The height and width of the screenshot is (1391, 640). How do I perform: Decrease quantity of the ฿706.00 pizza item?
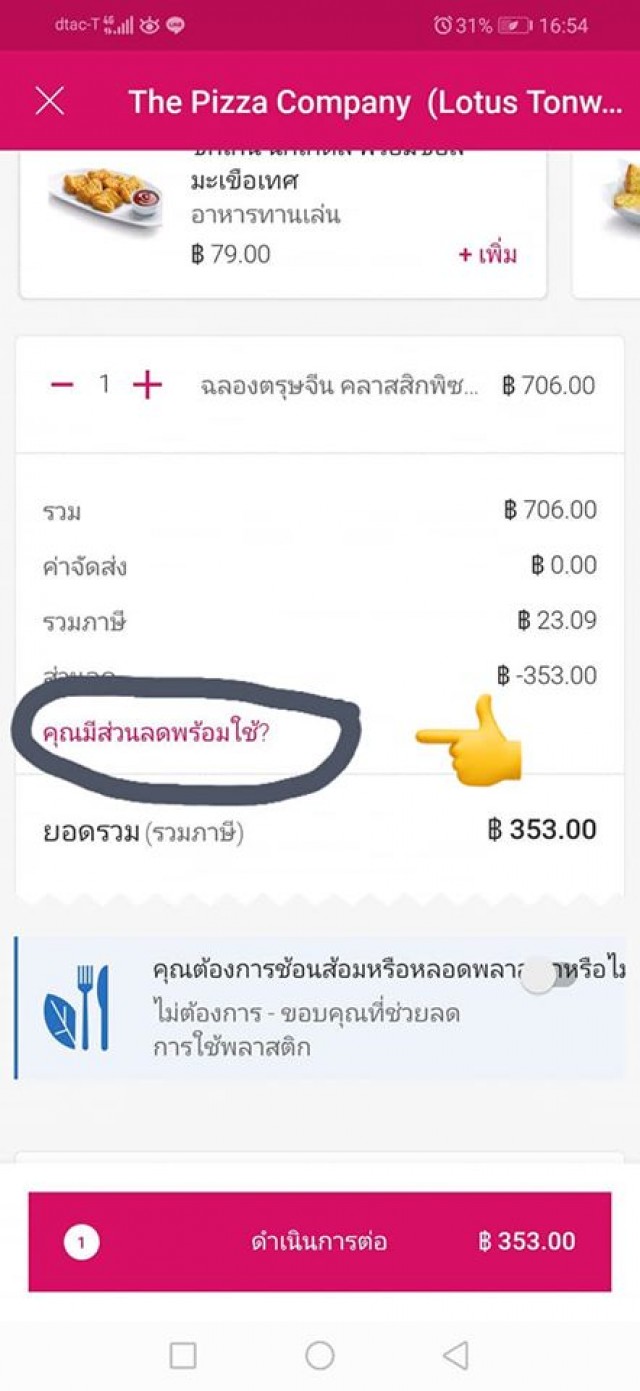pyautogui.click(x=62, y=385)
